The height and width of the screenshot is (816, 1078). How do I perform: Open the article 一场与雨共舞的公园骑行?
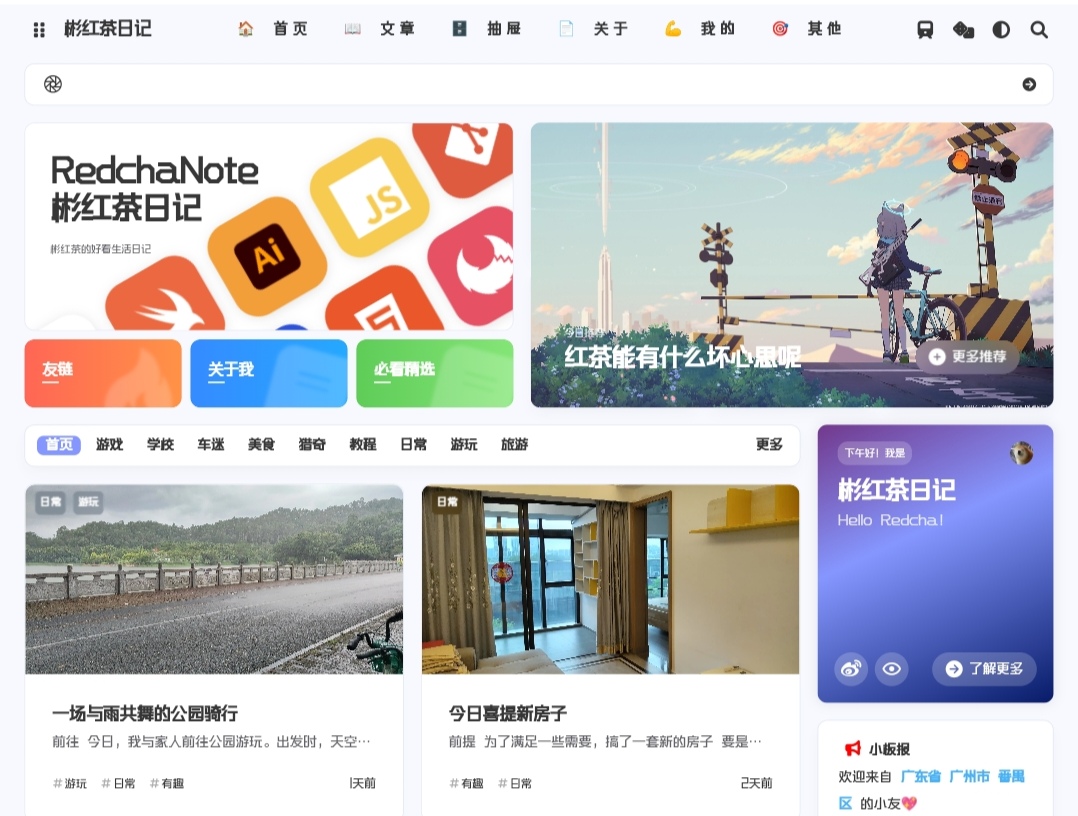click(145, 713)
